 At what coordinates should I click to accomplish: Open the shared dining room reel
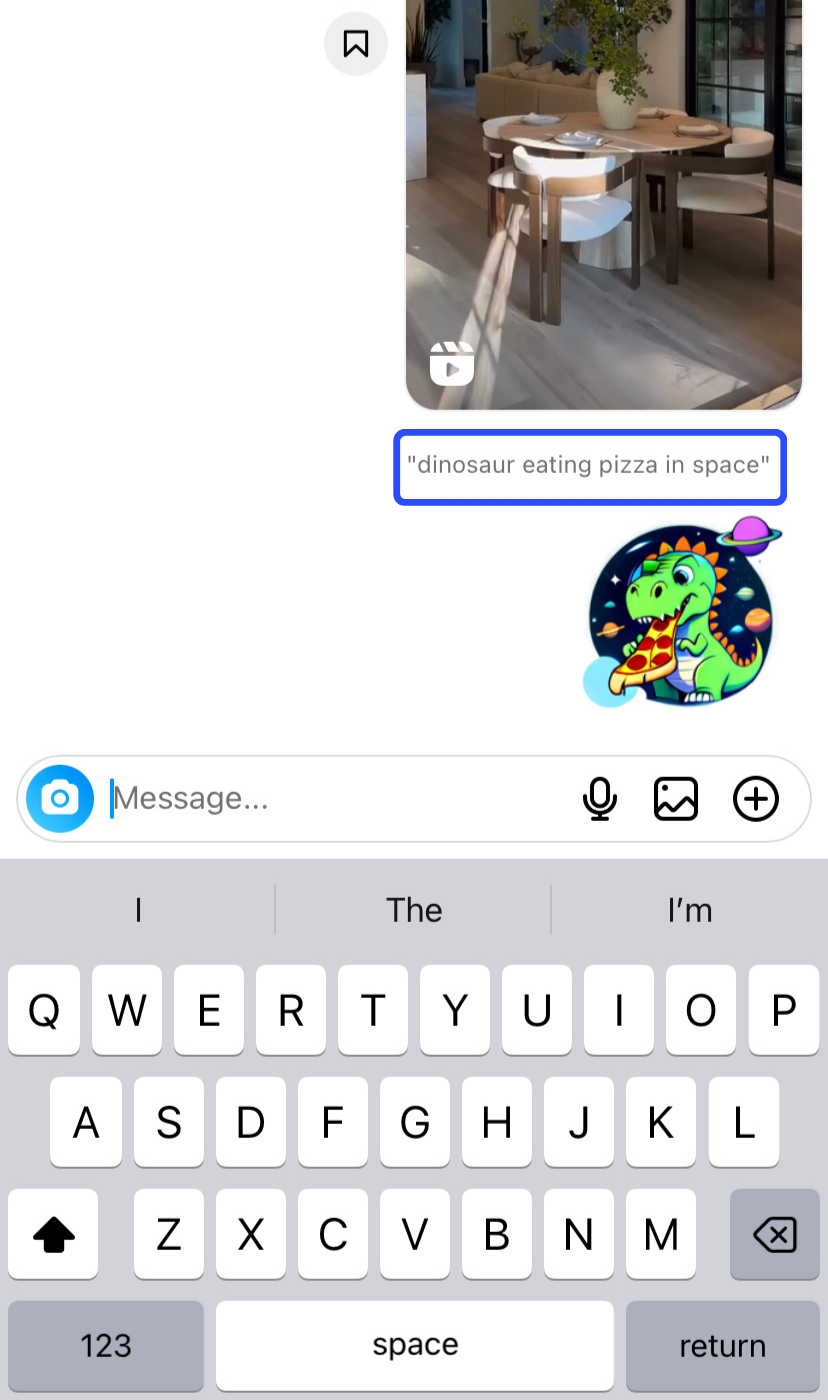603,200
